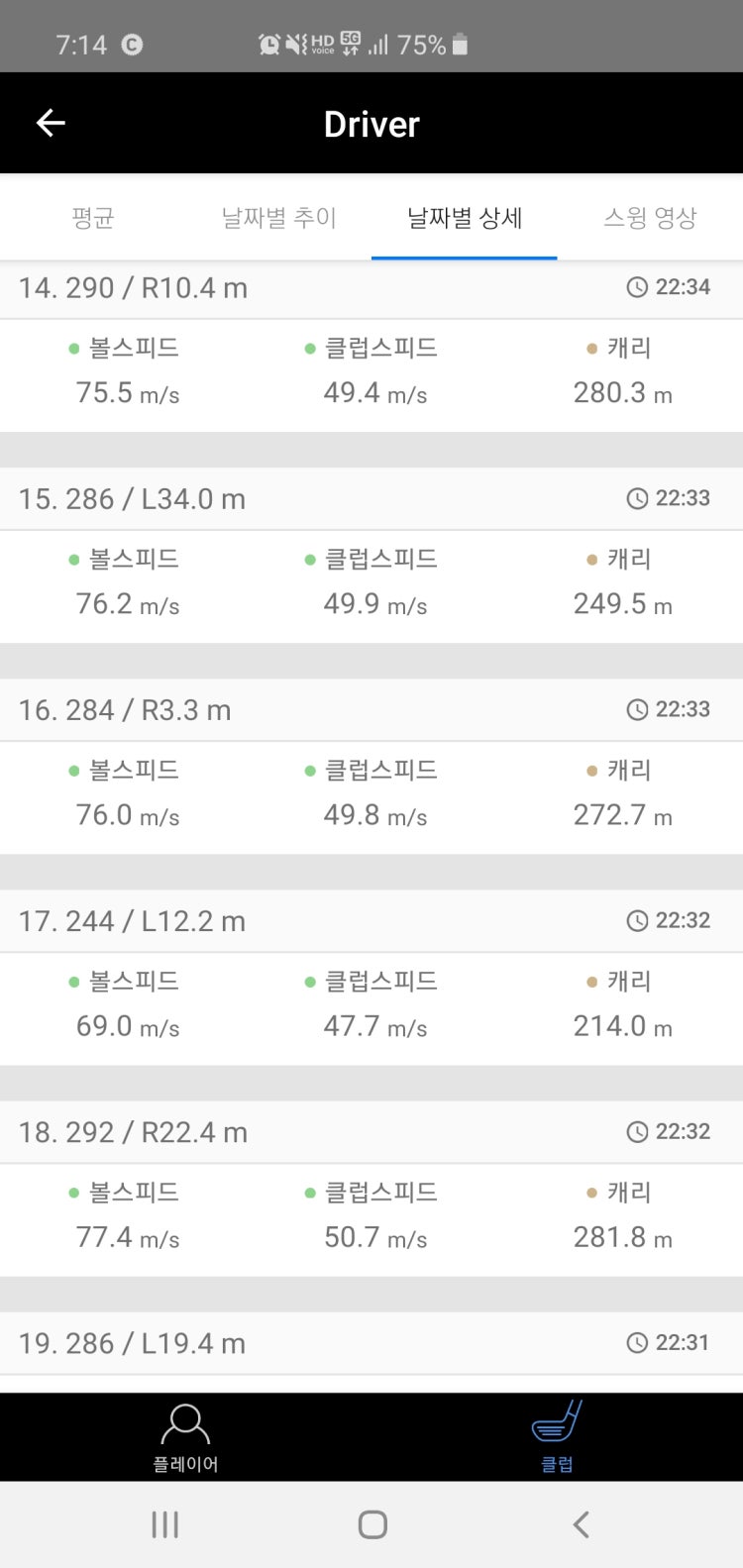The width and height of the screenshot is (743, 1568).
Task: Toggle the green 볼스피드 dot on shot 14
Action: point(73,348)
